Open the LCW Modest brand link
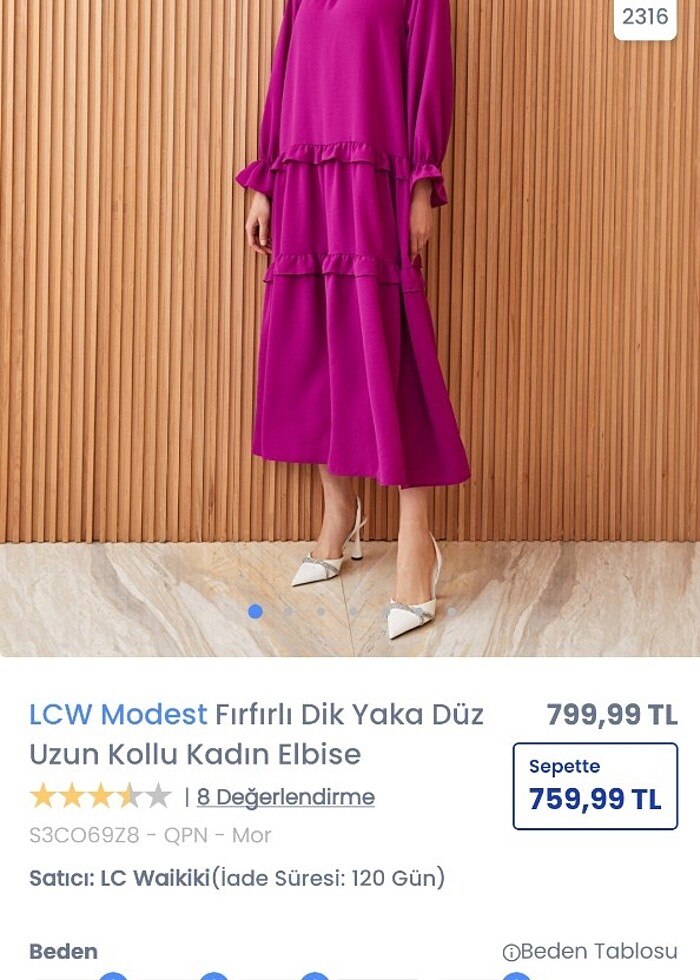700x980 pixels. 118,715
